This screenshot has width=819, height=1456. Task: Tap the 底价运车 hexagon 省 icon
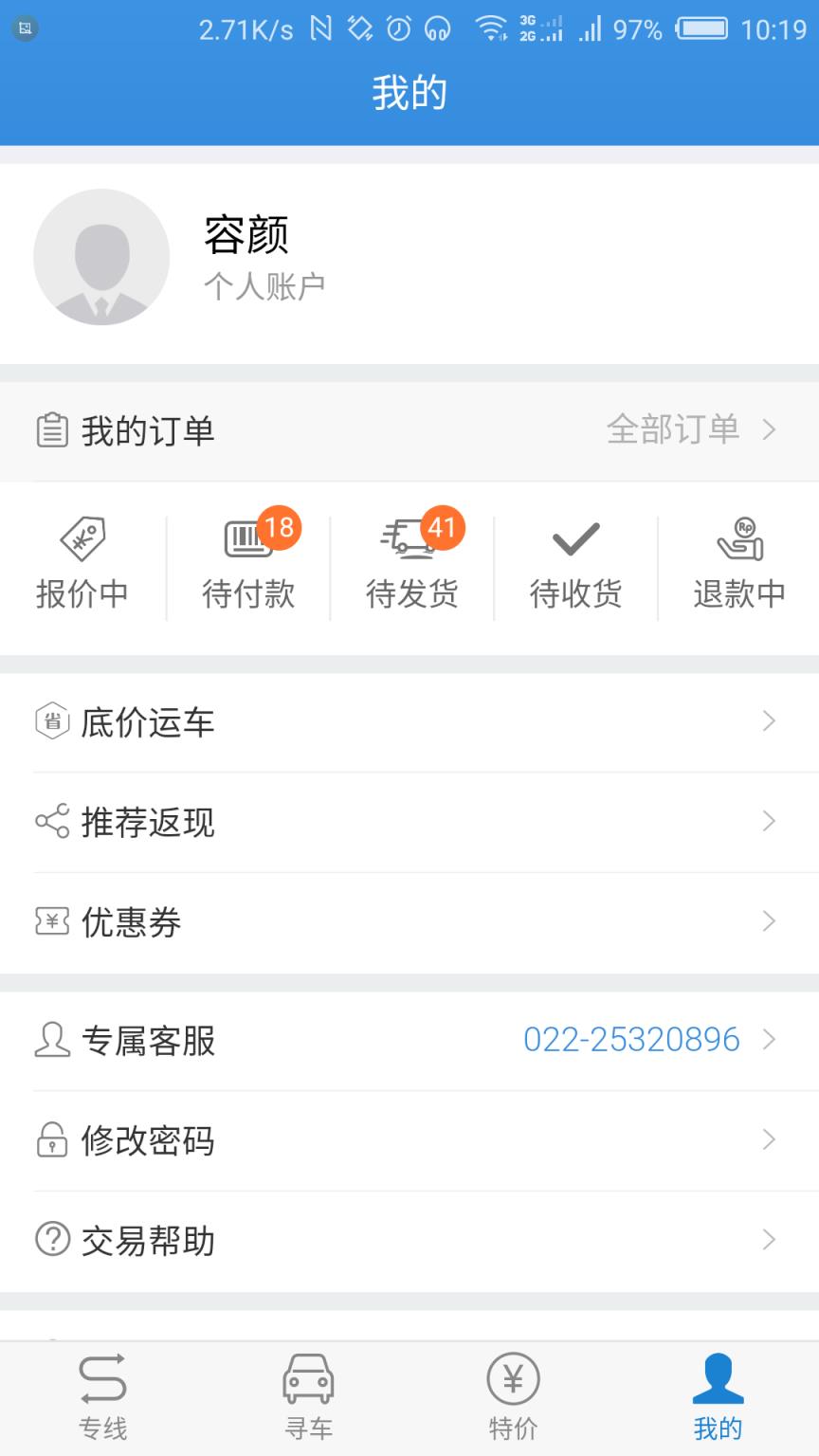point(52,720)
